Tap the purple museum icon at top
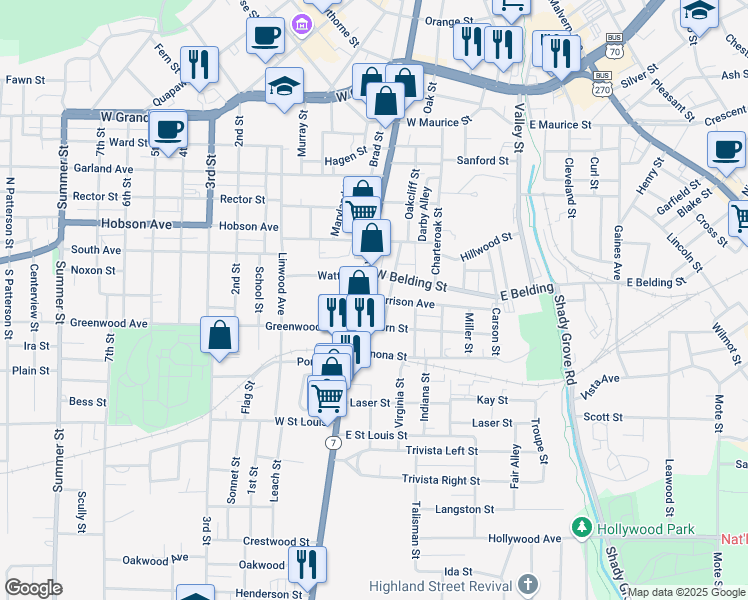 [x=302, y=24]
